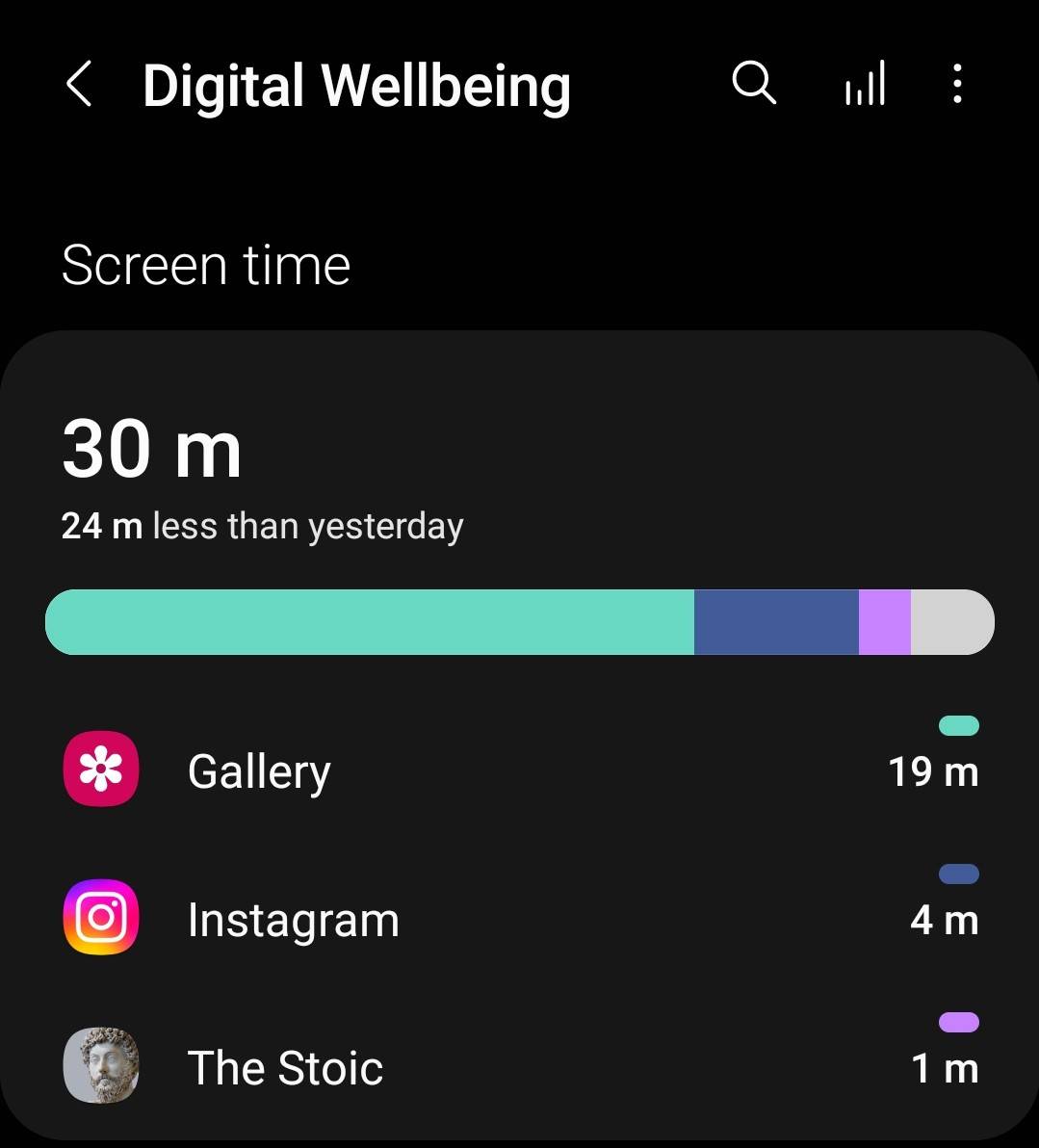Image resolution: width=1039 pixels, height=1148 pixels.
Task: Go back from Digital Wellbeing
Action: [x=79, y=85]
